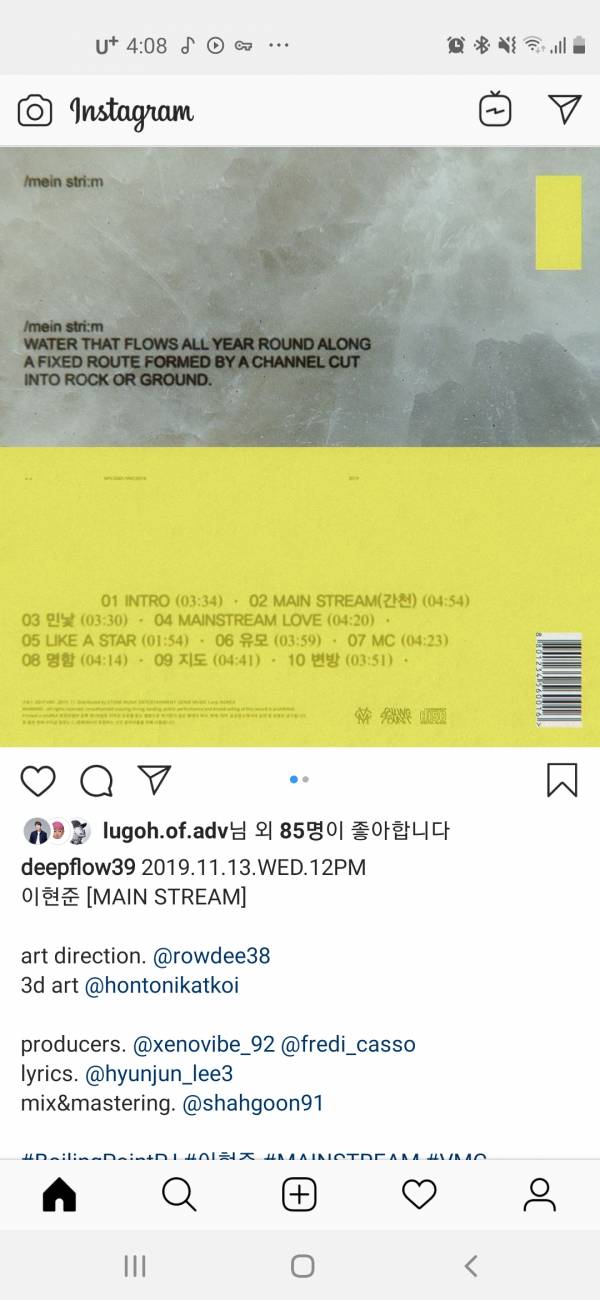
Task: Like deepflow39's post
Action: 38,780
